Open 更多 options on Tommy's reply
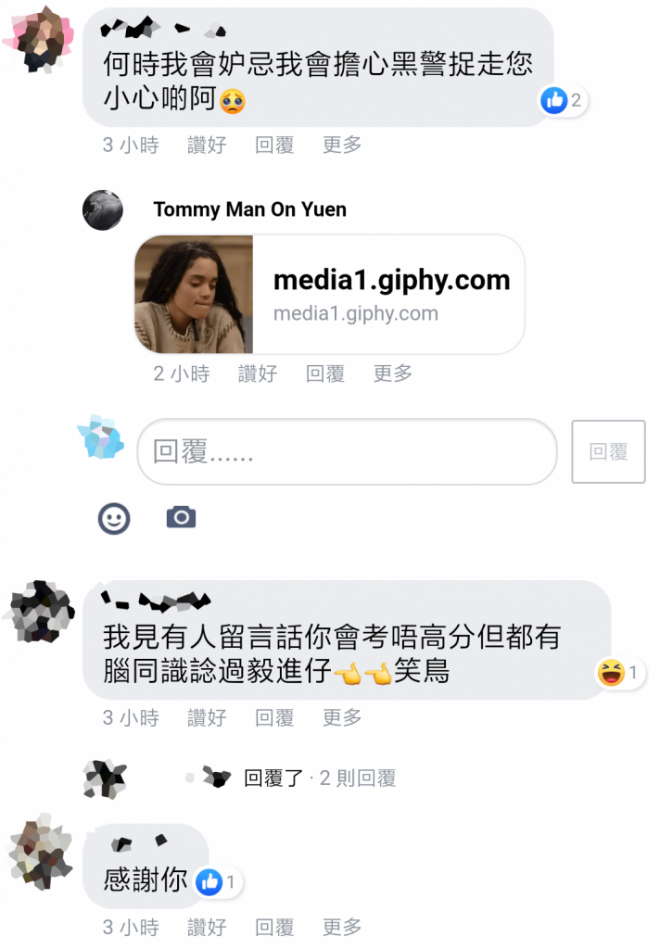 [393, 373]
